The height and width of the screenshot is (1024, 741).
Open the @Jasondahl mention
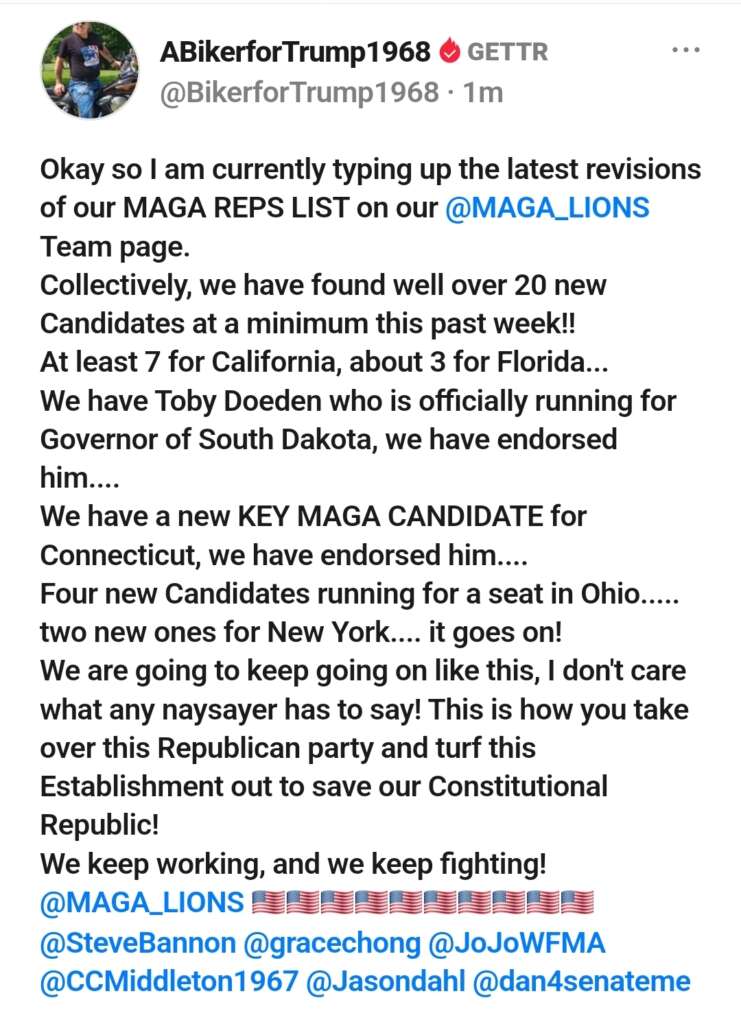tap(388, 982)
